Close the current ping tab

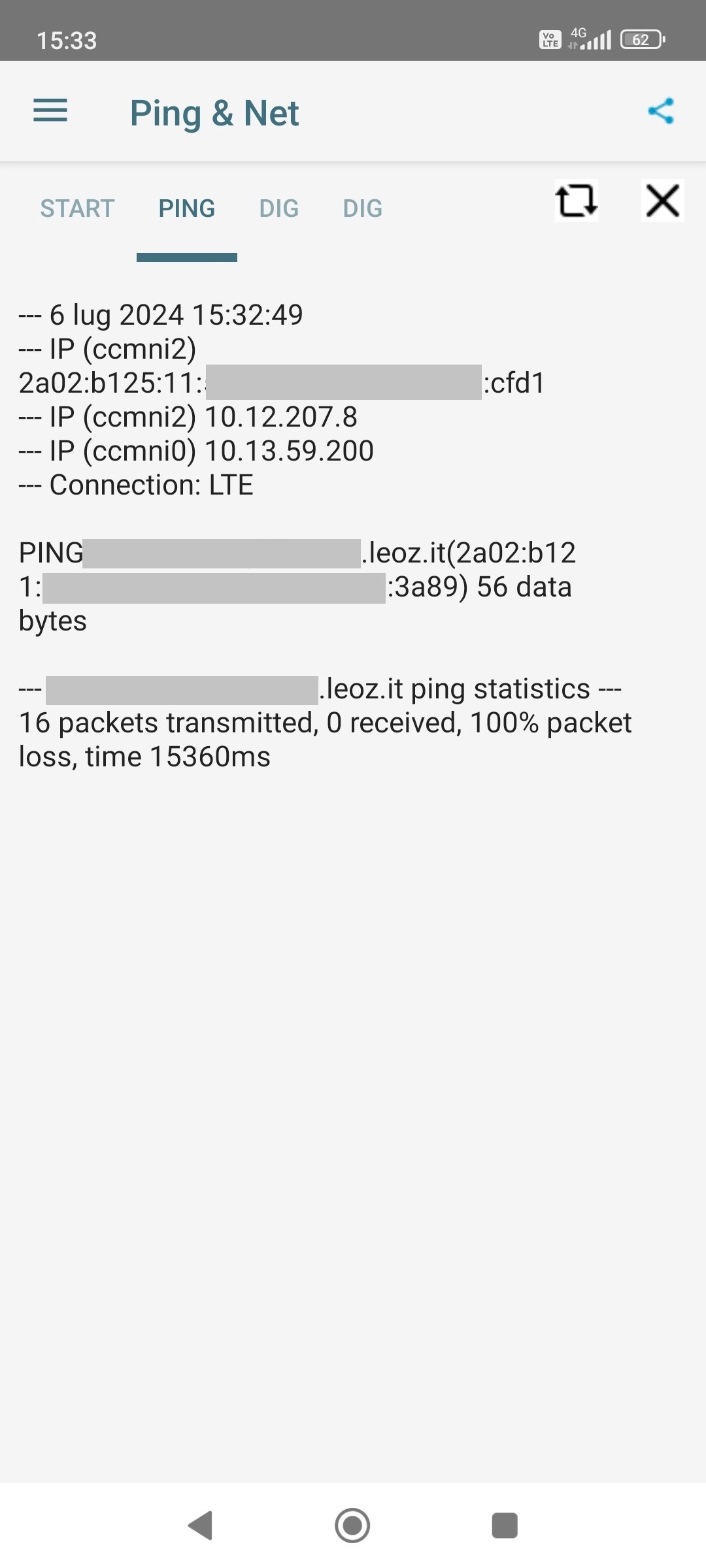pos(662,200)
